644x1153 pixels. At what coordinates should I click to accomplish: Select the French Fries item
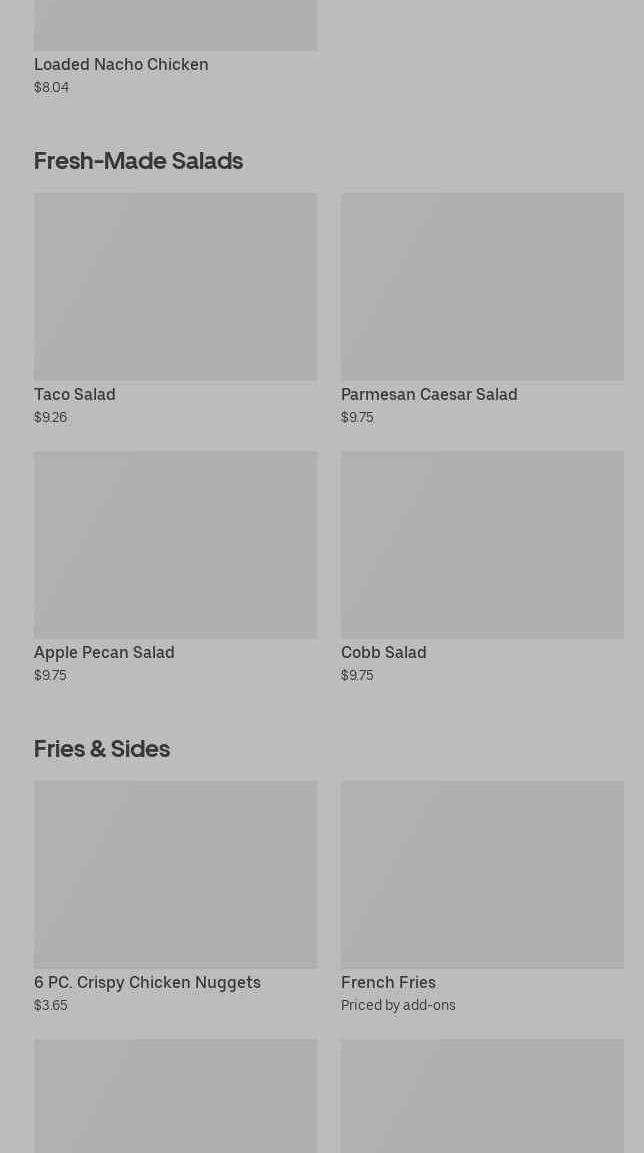pos(482,875)
